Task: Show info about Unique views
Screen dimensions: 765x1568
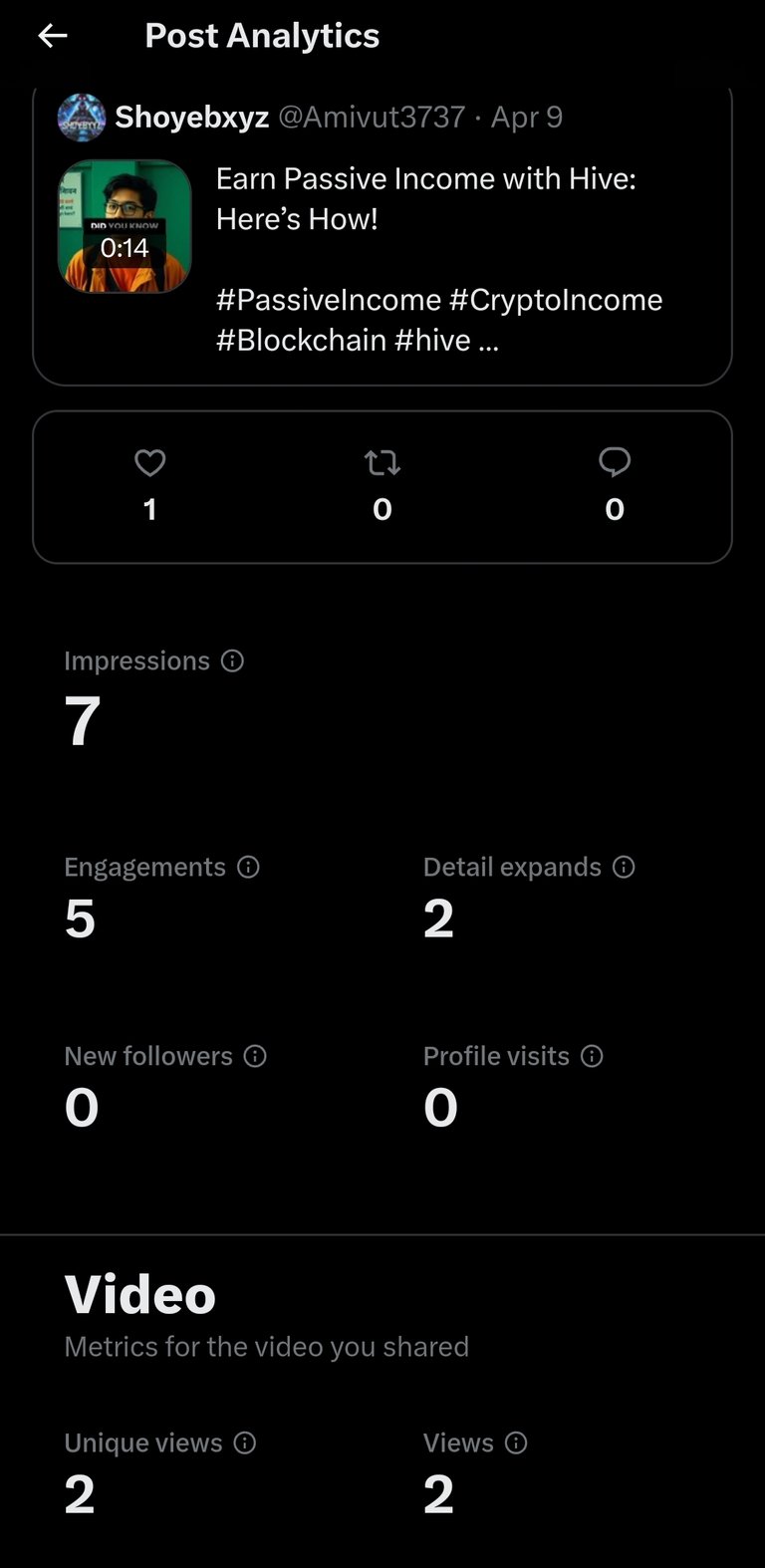Action: (245, 1443)
